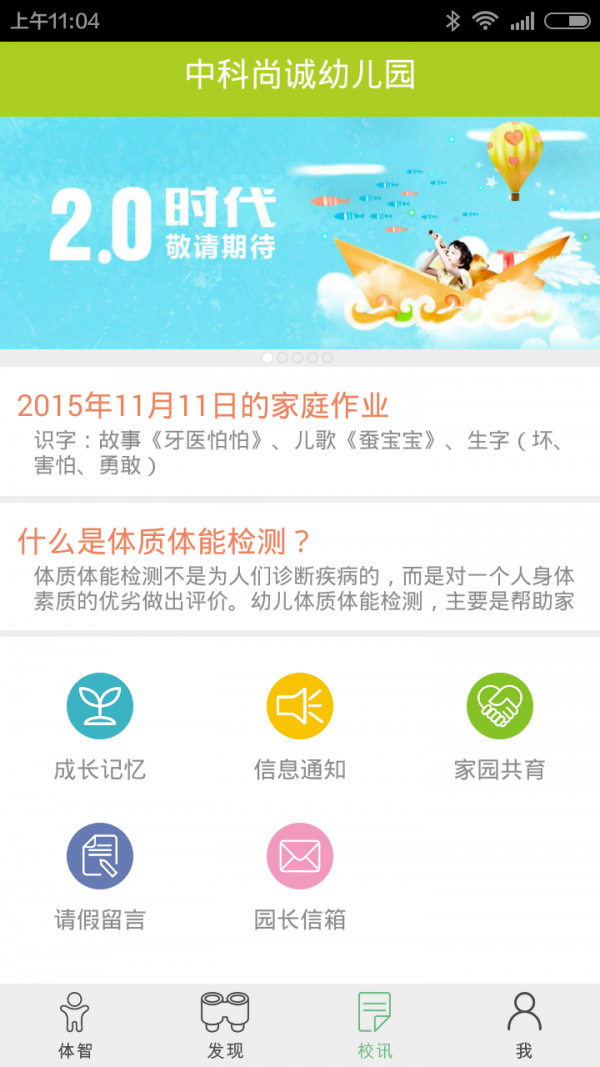The height and width of the screenshot is (1067, 600).
Task: Open 家园共育
Action: (499, 726)
